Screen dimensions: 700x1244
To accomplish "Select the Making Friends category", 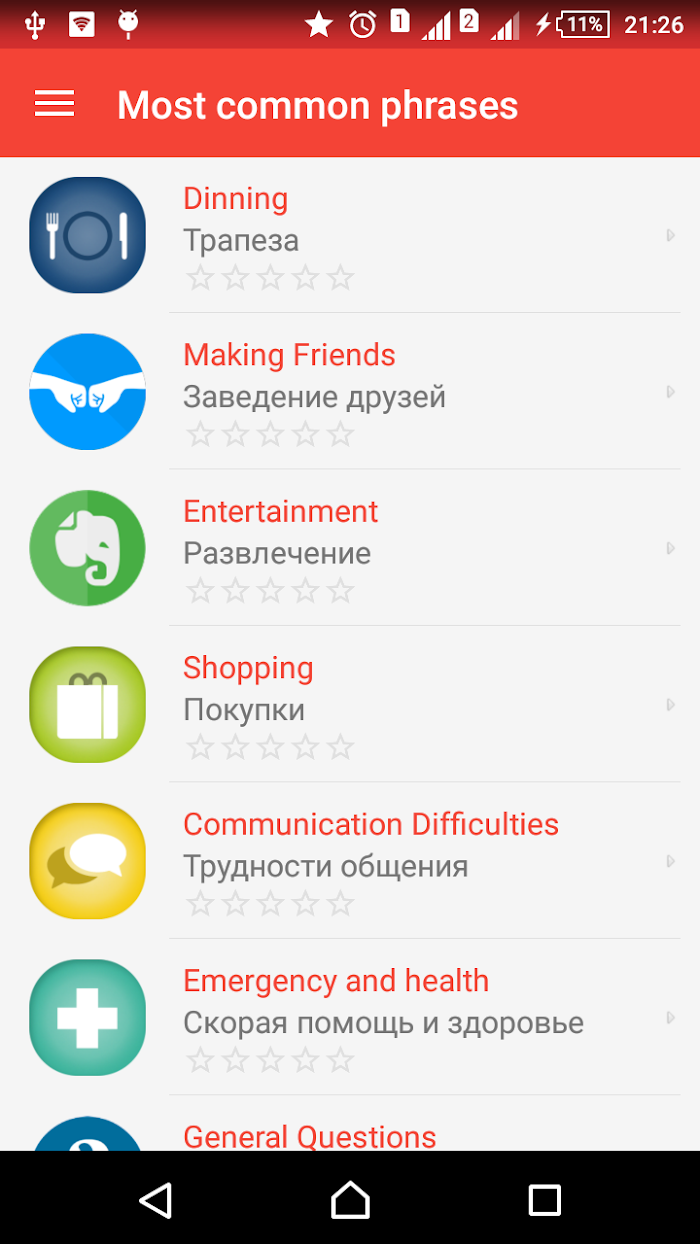I will [x=350, y=391].
